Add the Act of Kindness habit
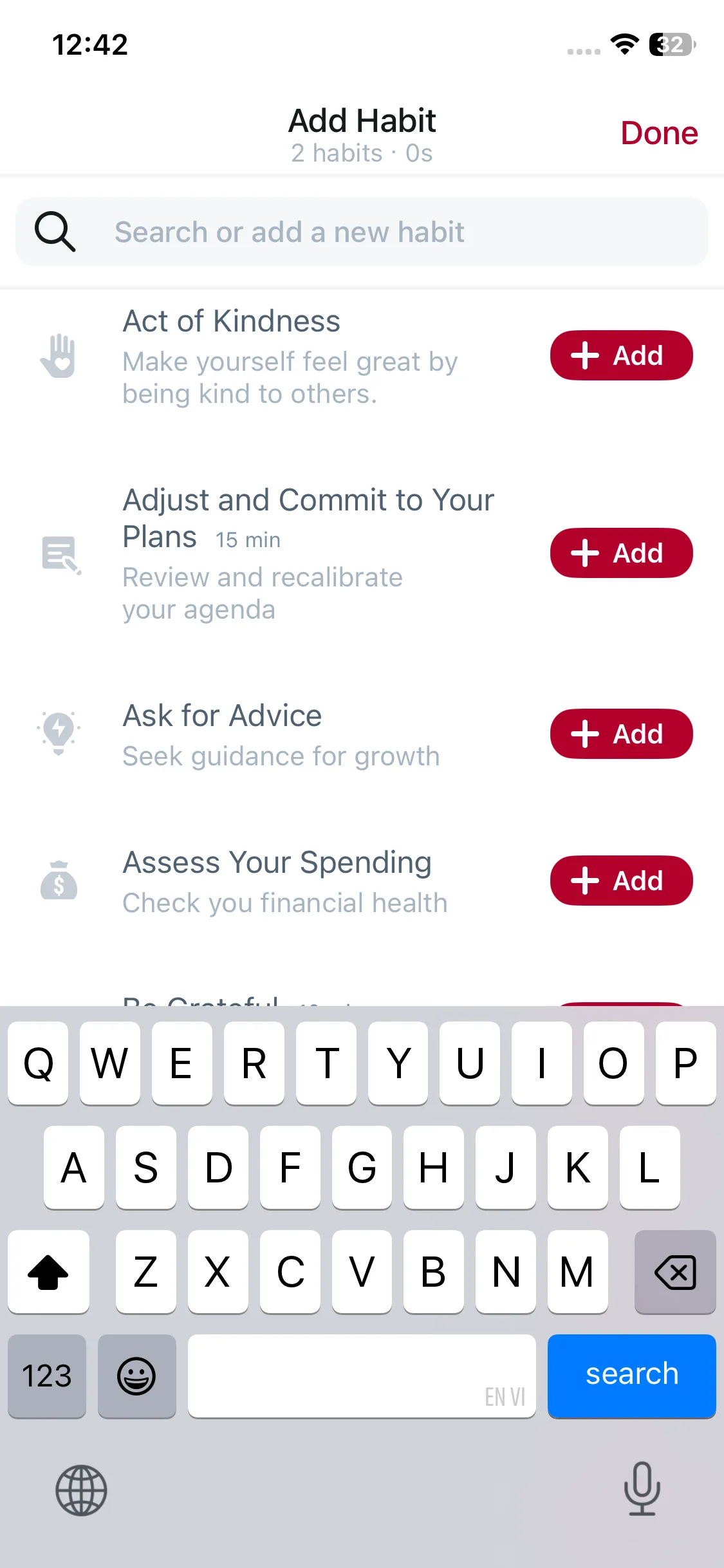This screenshot has height=1568, width=724. click(620, 355)
